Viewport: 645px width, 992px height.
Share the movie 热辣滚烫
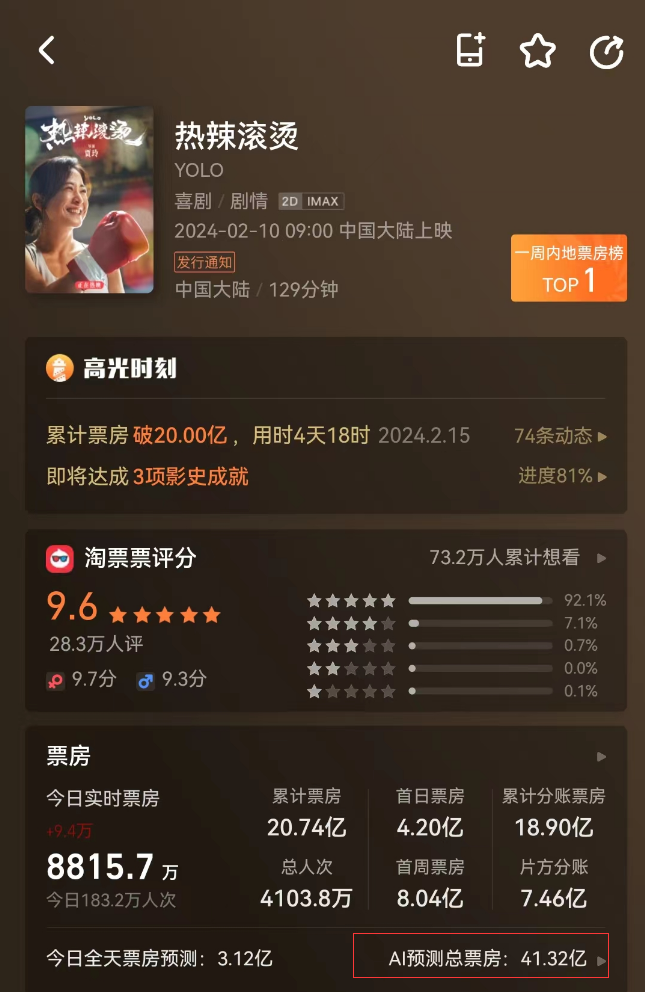(x=606, y=51)
